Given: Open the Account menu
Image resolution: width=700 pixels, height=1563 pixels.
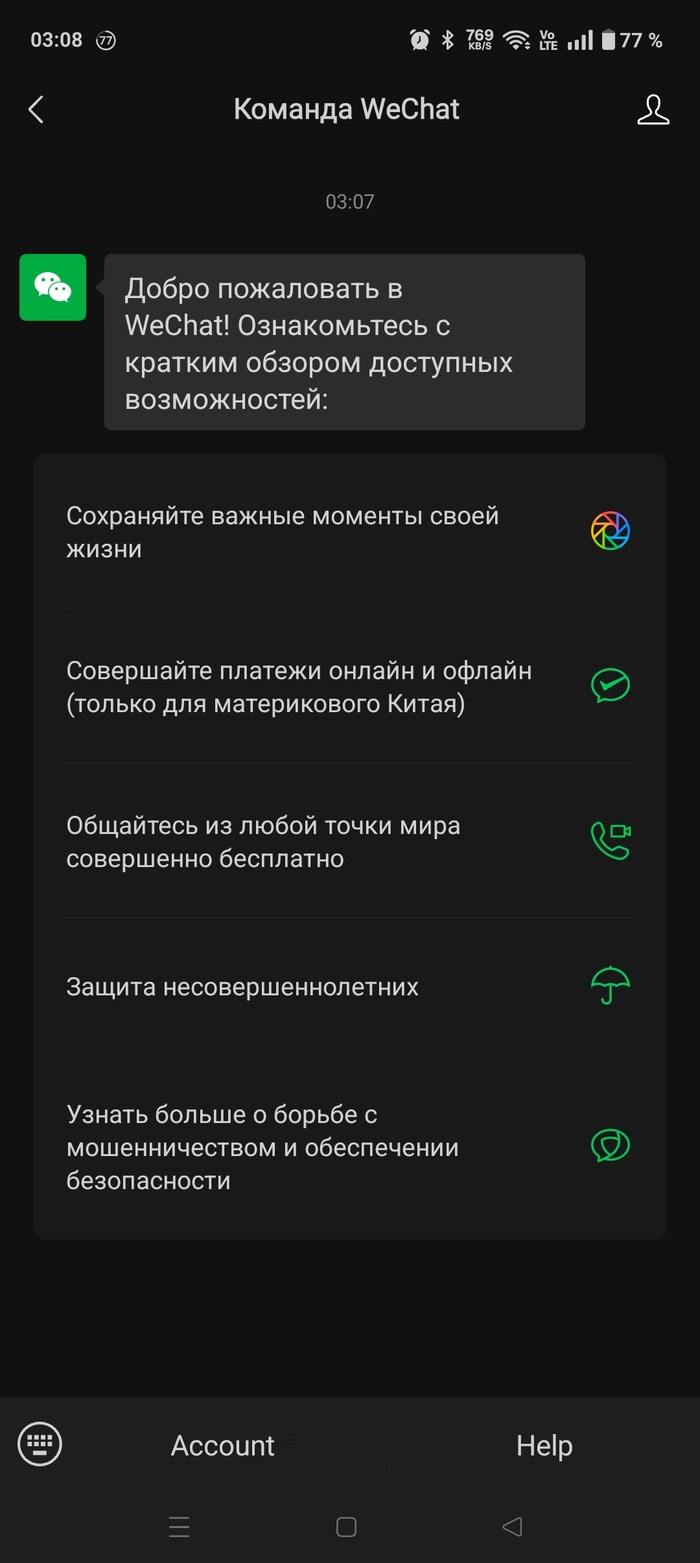Looking at the screenshot, I should (x=223, y=1445).
